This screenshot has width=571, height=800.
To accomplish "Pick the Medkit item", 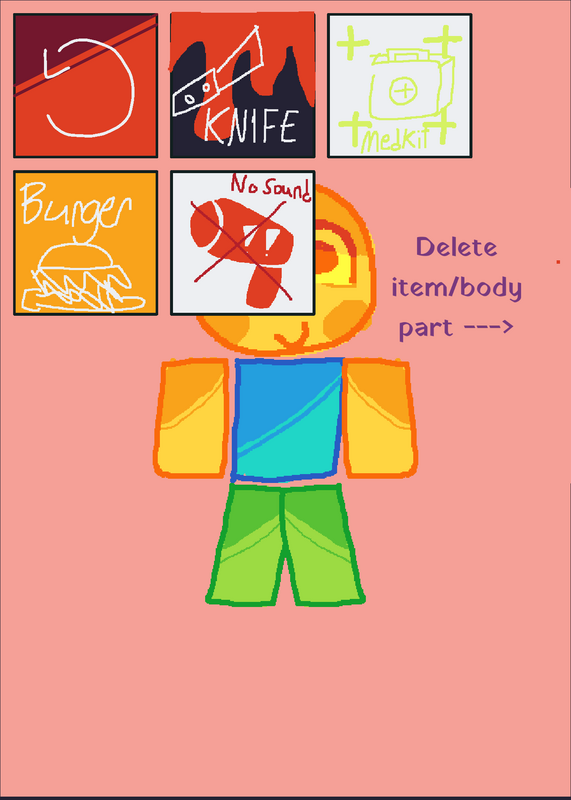I will [x=400, y=86].
